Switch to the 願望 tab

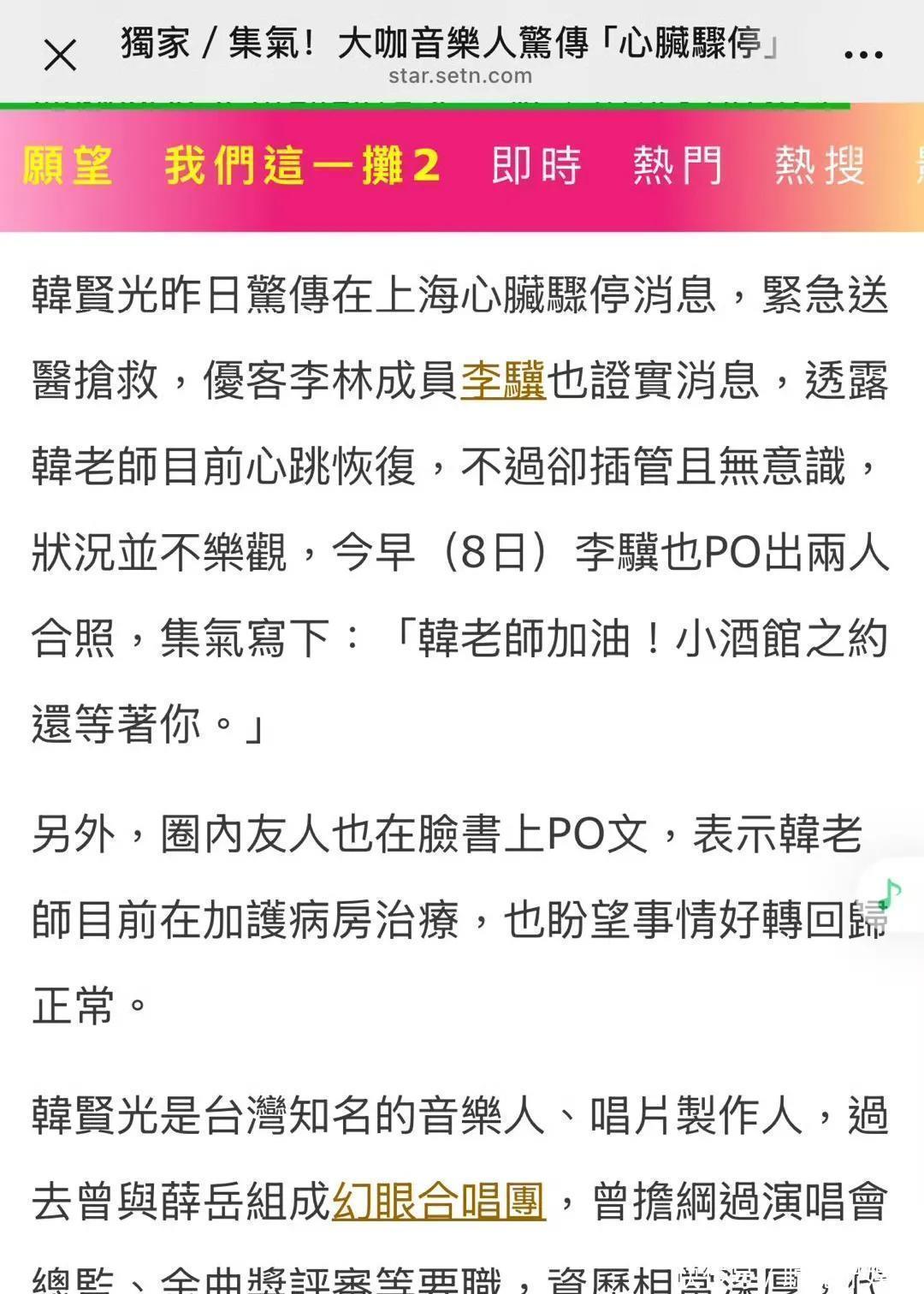click(68, 166)
